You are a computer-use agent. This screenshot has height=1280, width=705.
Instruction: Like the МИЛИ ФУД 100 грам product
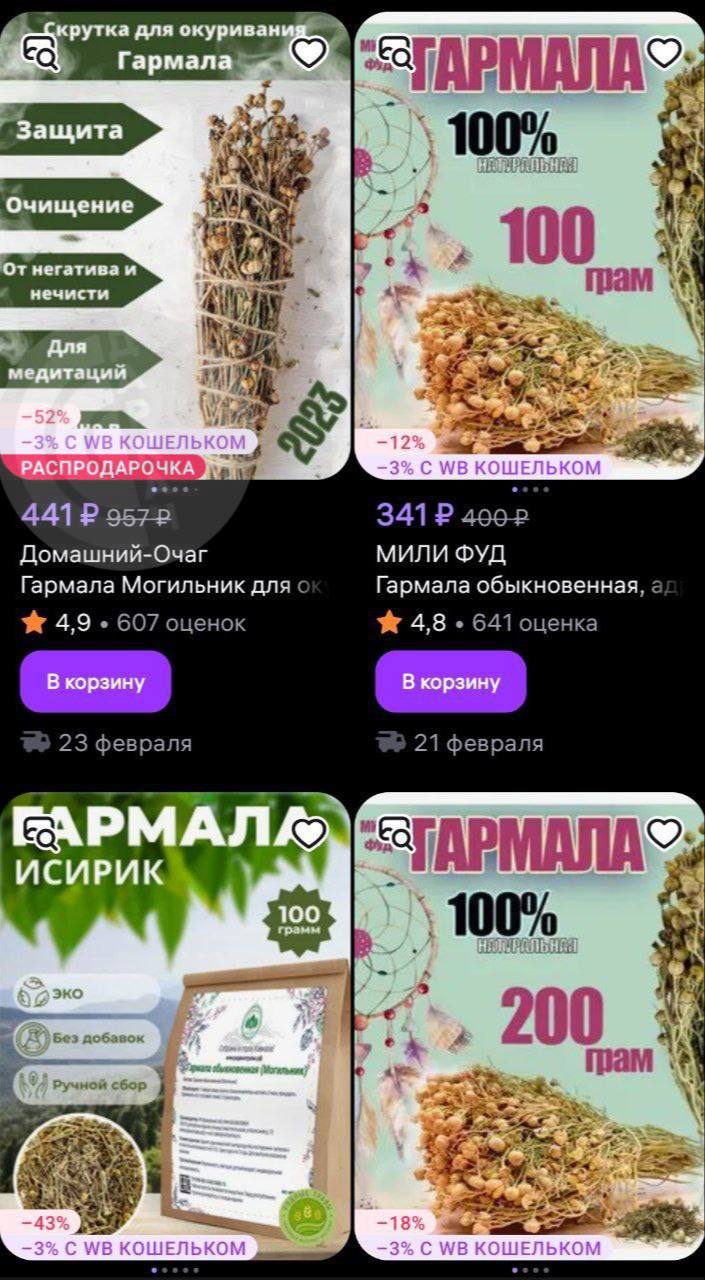(x=664, y=52)
